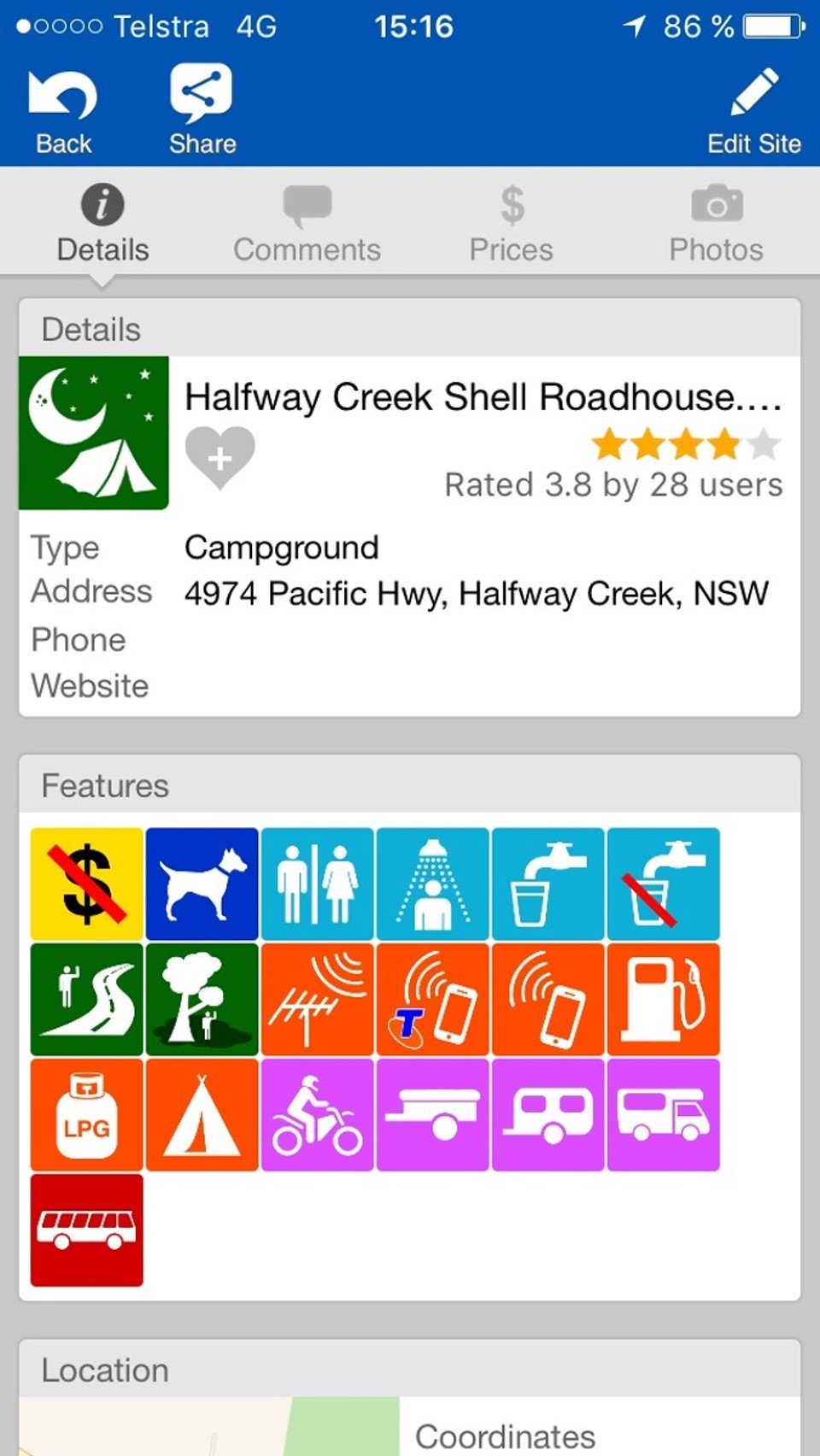820x1456 pixels.
Task: Tap the showers feature icon
Action: [433, 884]
